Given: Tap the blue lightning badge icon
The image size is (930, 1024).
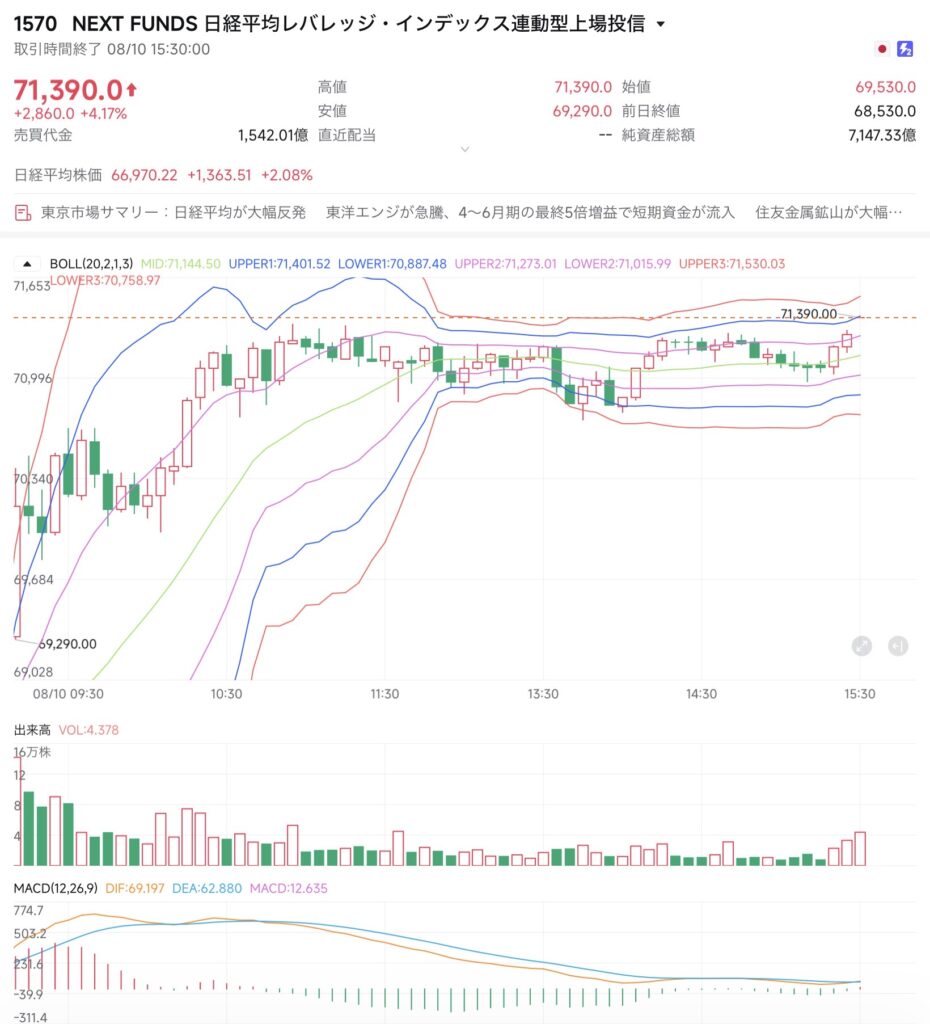Looking at the screenshot, I should [905, 49].
